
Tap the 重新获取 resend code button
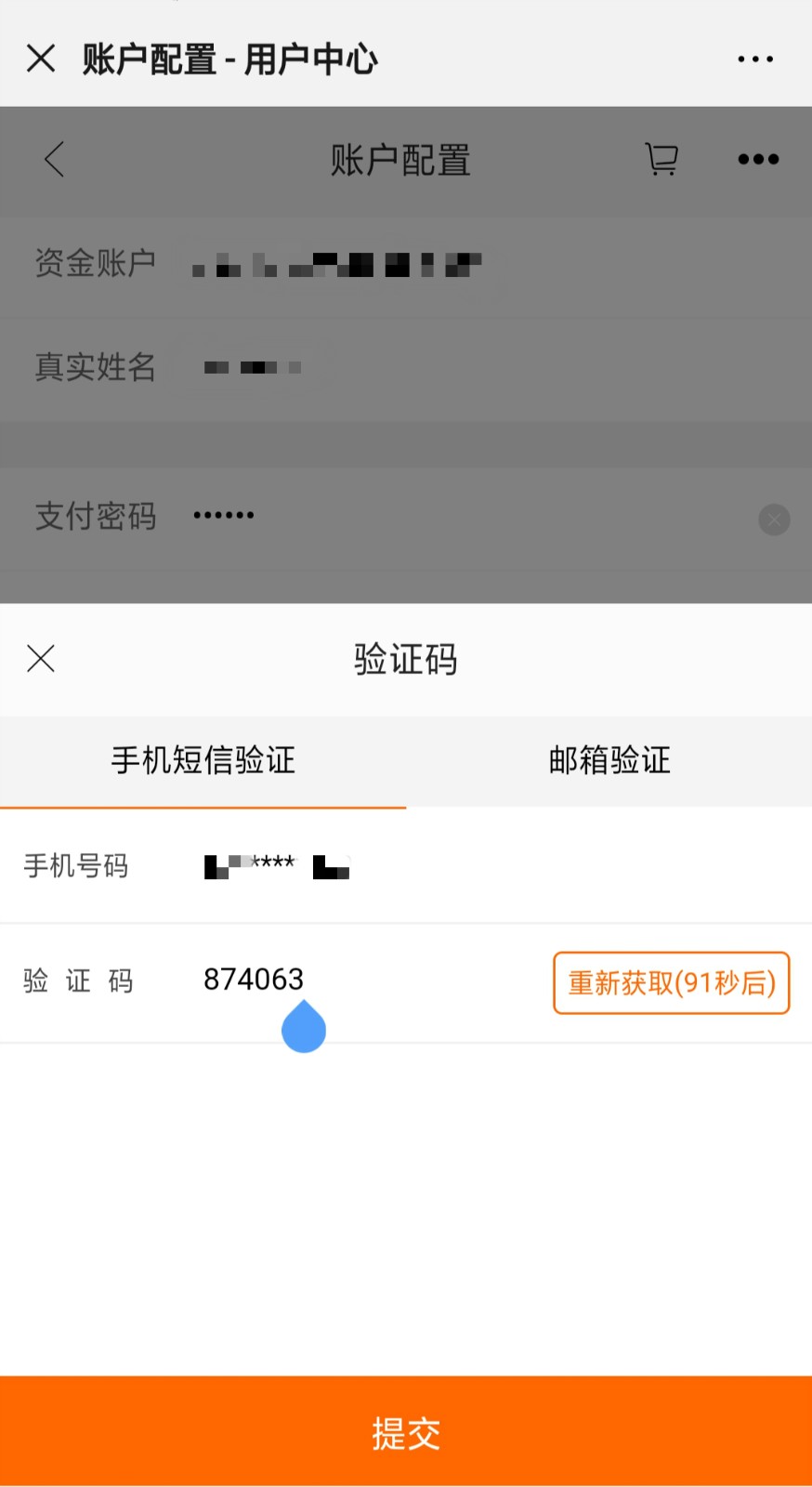click(x=672, y=982)
